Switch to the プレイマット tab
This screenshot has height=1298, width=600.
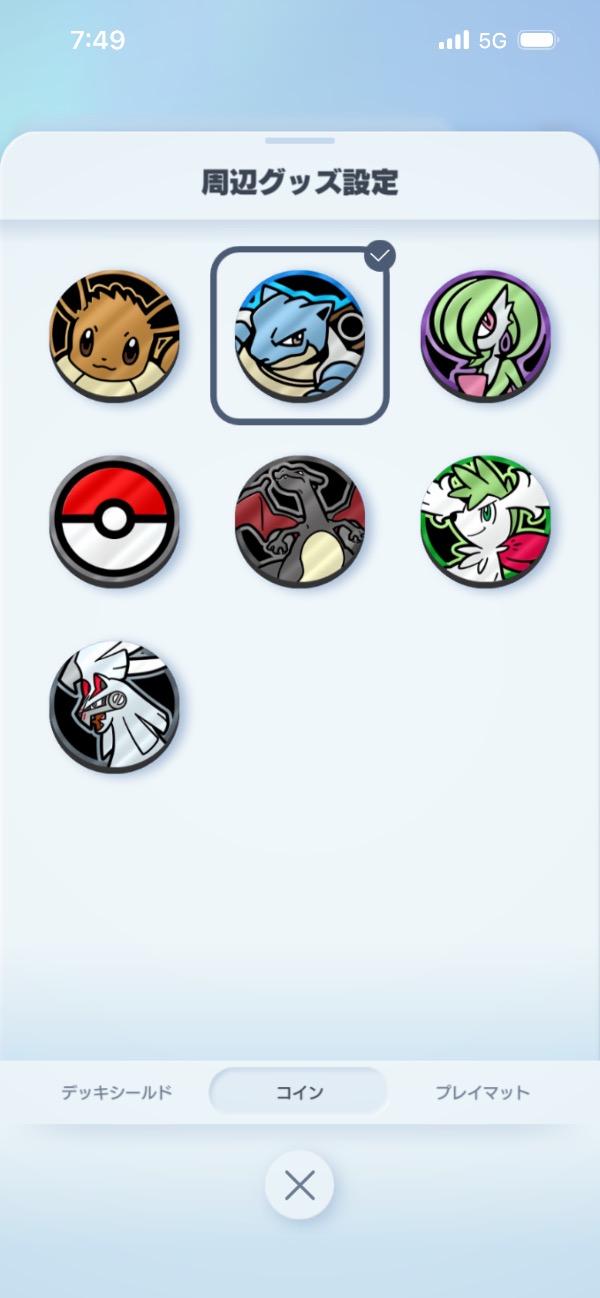482,1092
